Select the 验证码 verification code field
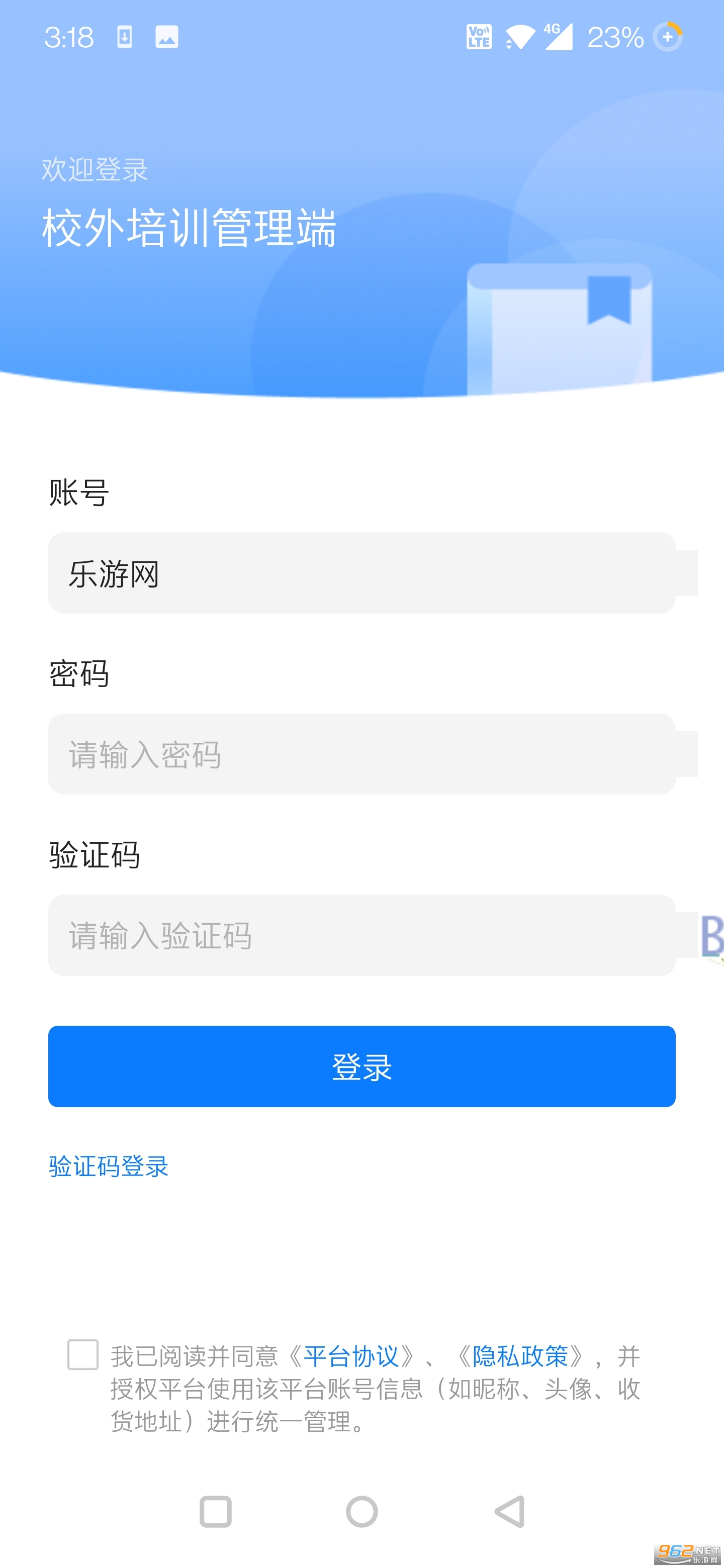Image resolution: width=724 pixels, height=1568 pixels. pos(361,935)
